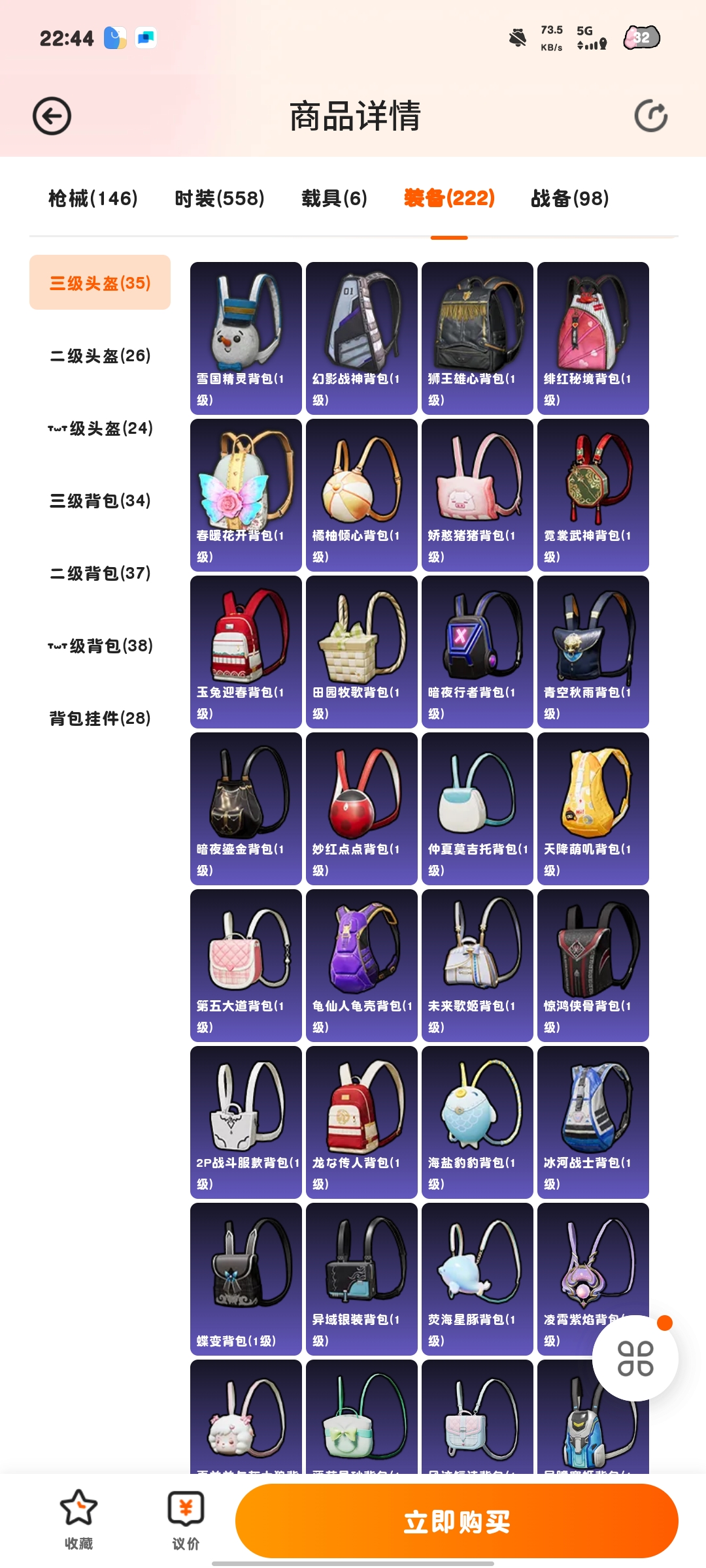Image resolution: width=706 pixels, height=1568 pixels.
Task: Select the 战备(98) tab
Action: coord(569,198)
